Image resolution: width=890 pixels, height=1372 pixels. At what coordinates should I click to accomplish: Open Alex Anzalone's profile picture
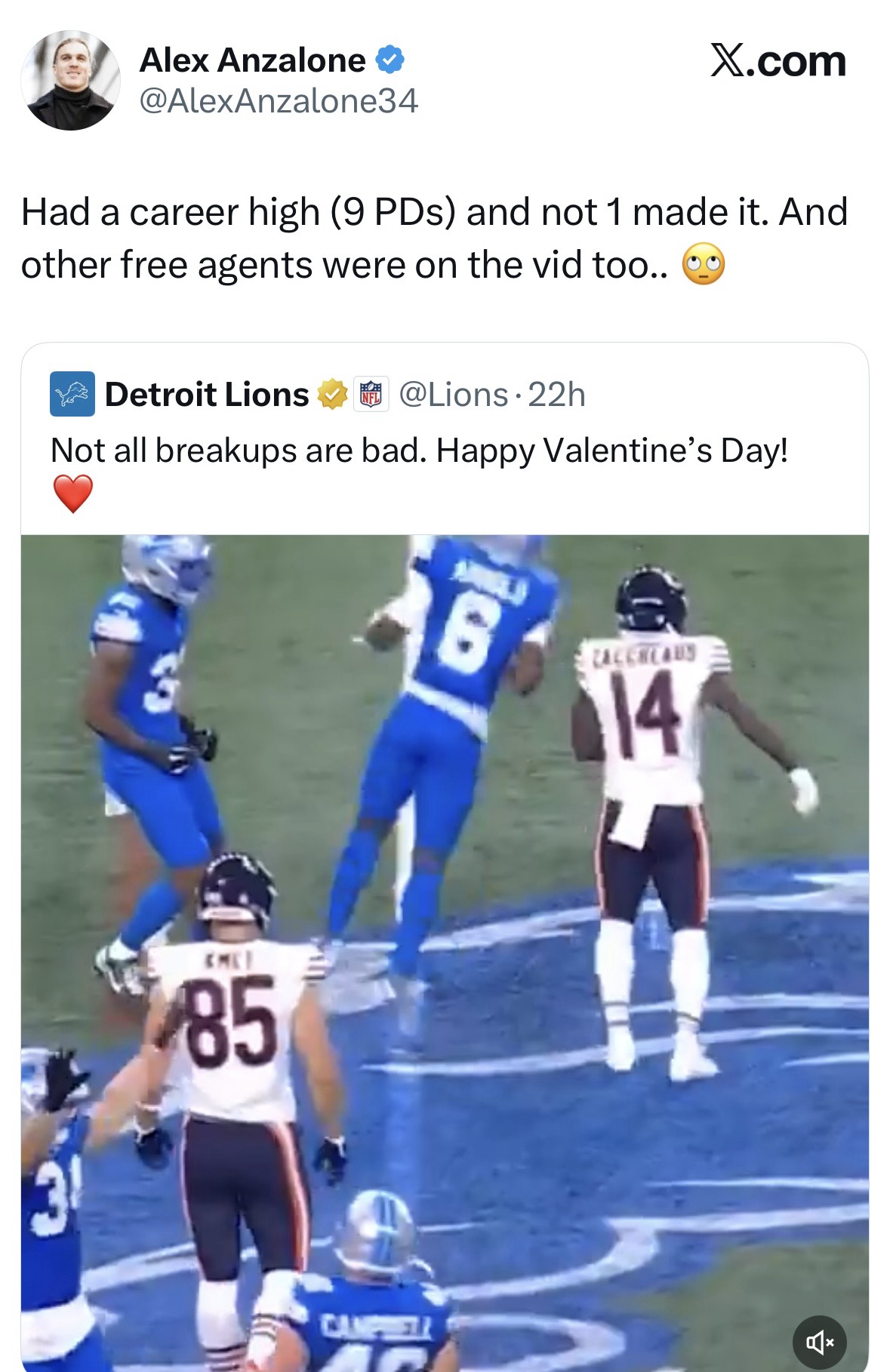71,81
